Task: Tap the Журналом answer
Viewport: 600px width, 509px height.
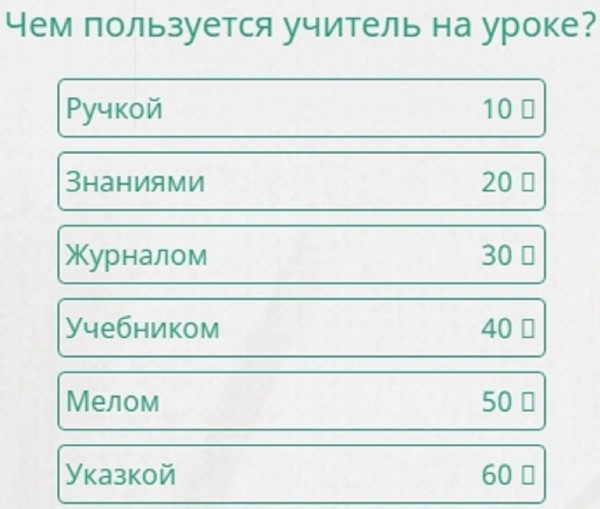Action: 300,255
